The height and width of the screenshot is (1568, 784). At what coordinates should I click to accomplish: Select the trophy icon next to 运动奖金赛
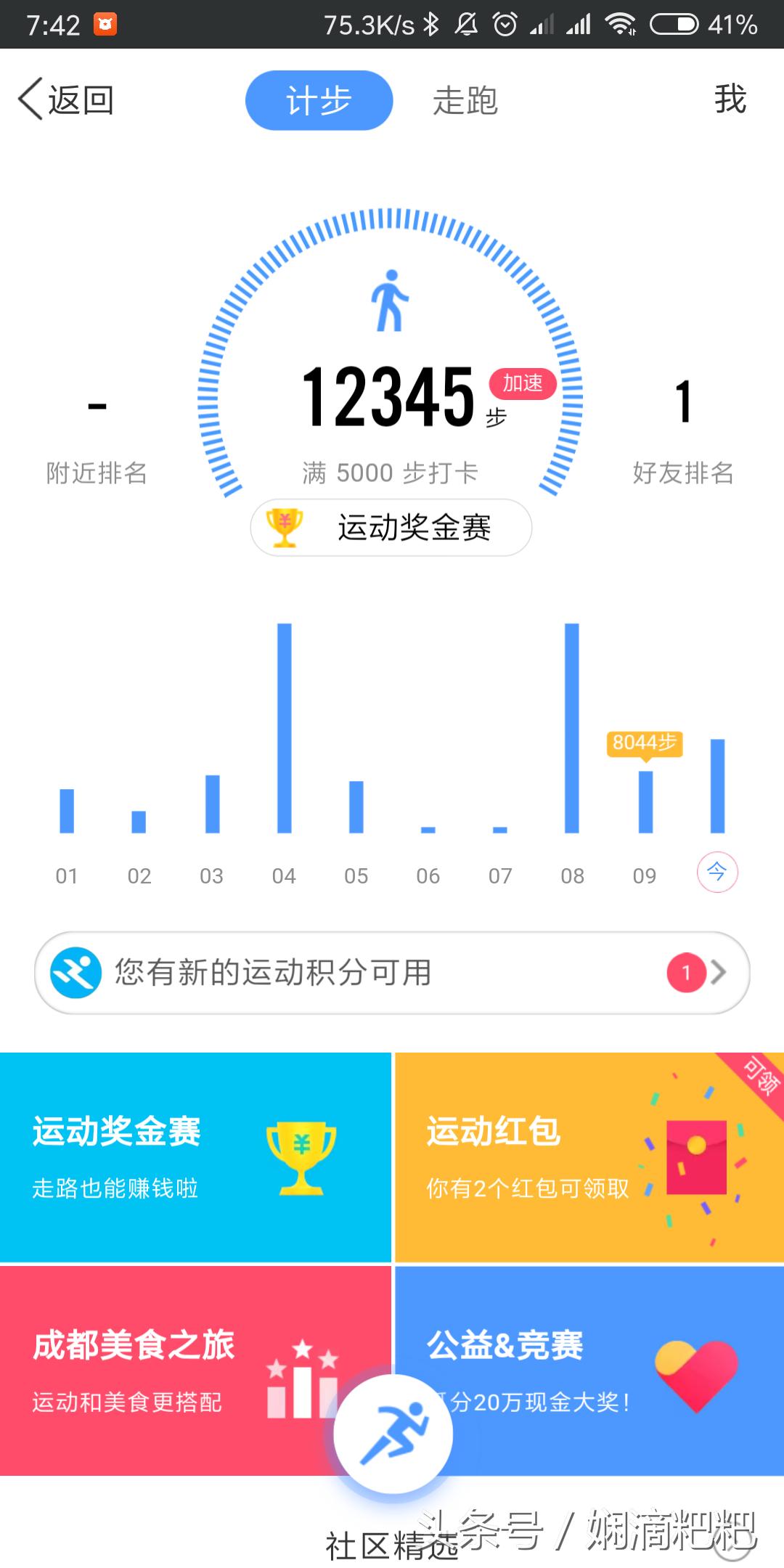(x=285, y=528)
